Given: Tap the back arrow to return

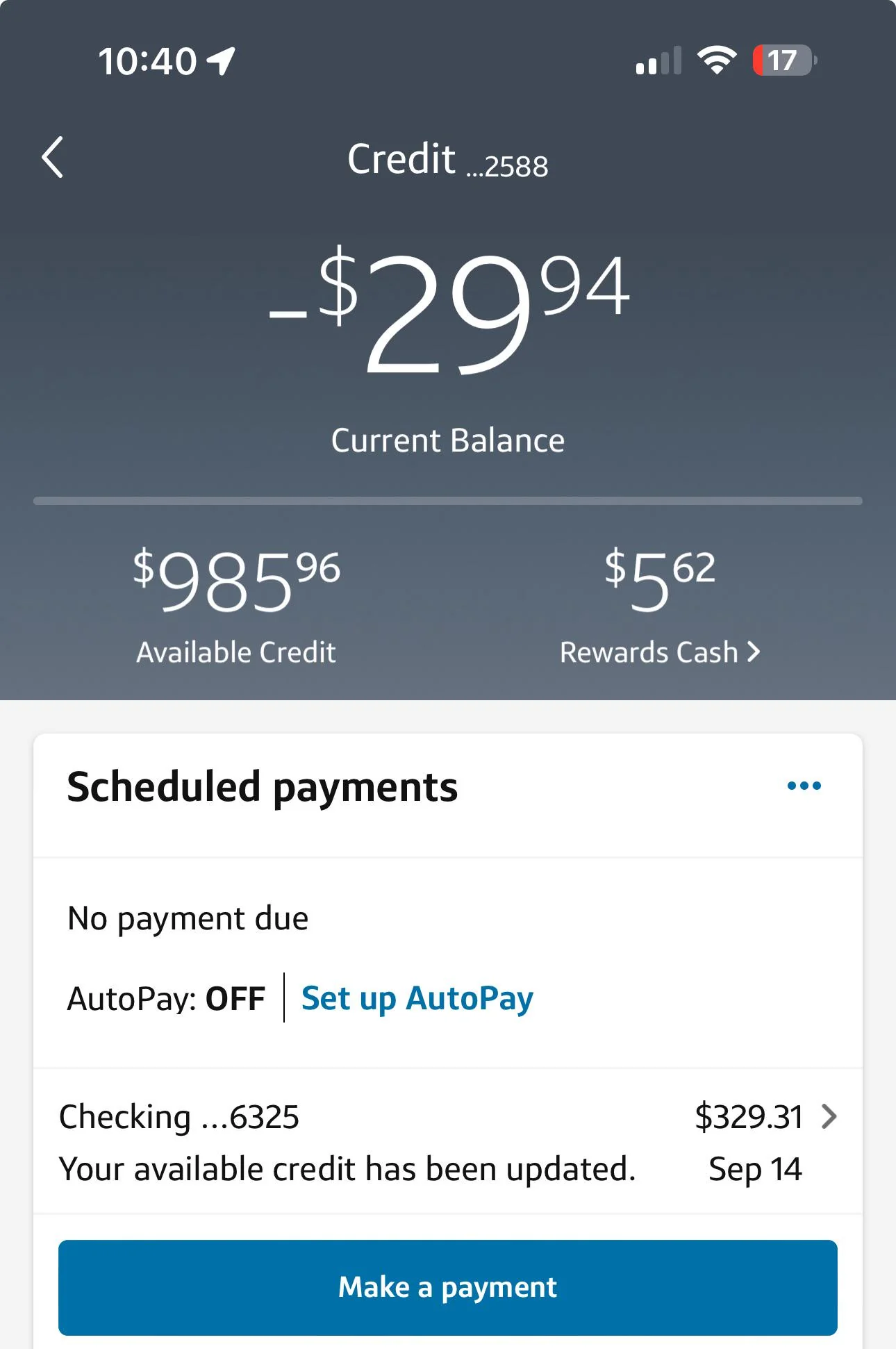Looking at the screenshot, I should (53, 158).
